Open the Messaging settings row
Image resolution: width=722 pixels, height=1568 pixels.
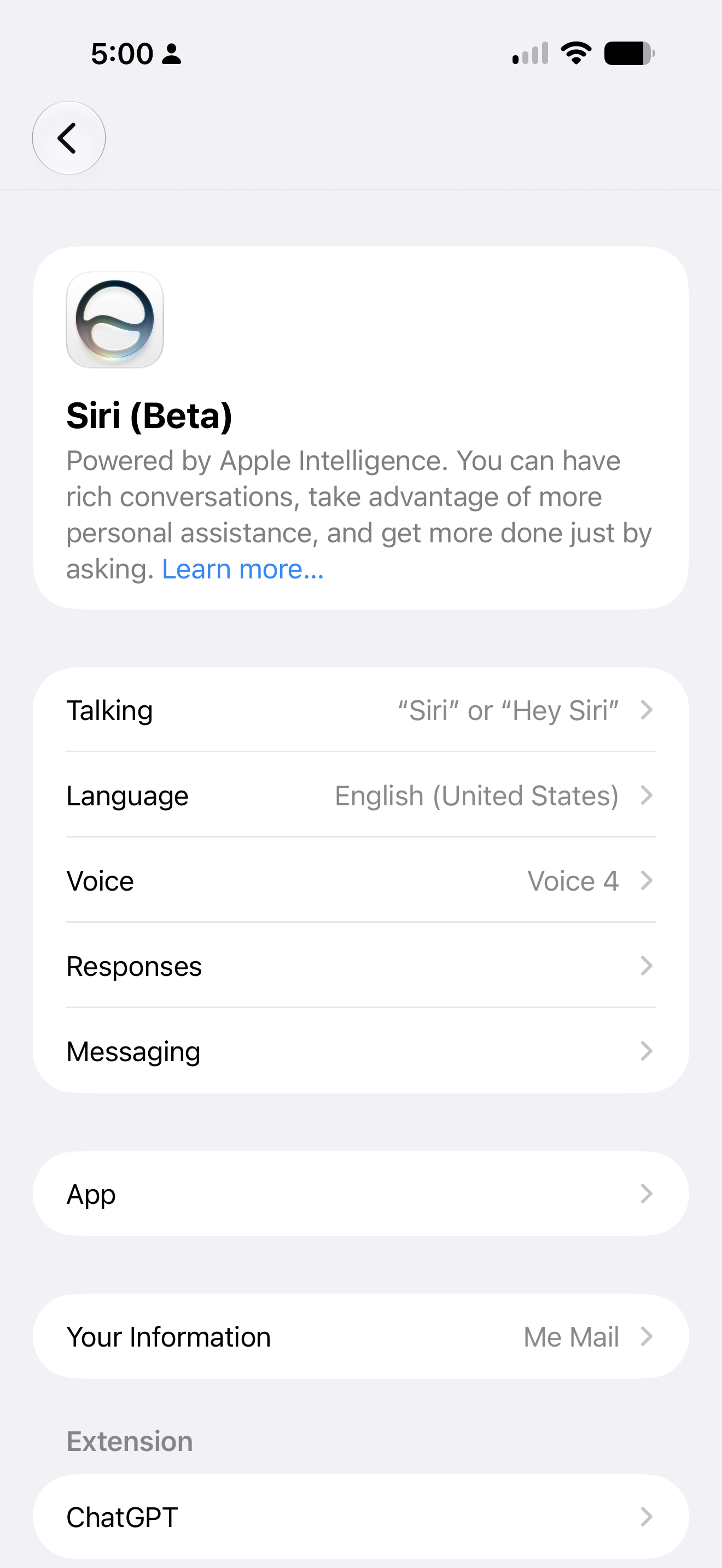[x=361, y=1051]
